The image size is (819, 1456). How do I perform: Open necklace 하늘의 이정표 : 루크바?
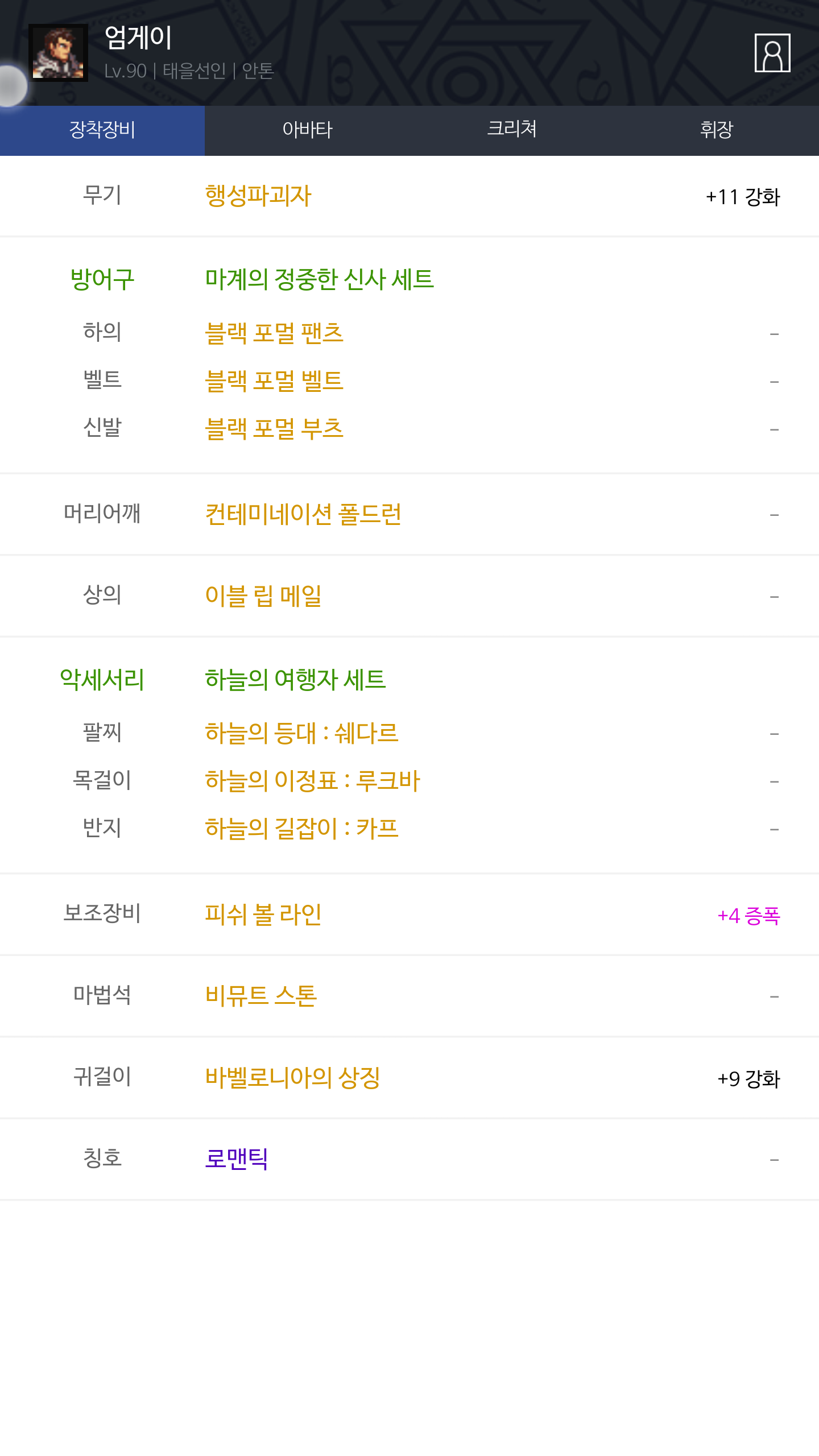312,781
